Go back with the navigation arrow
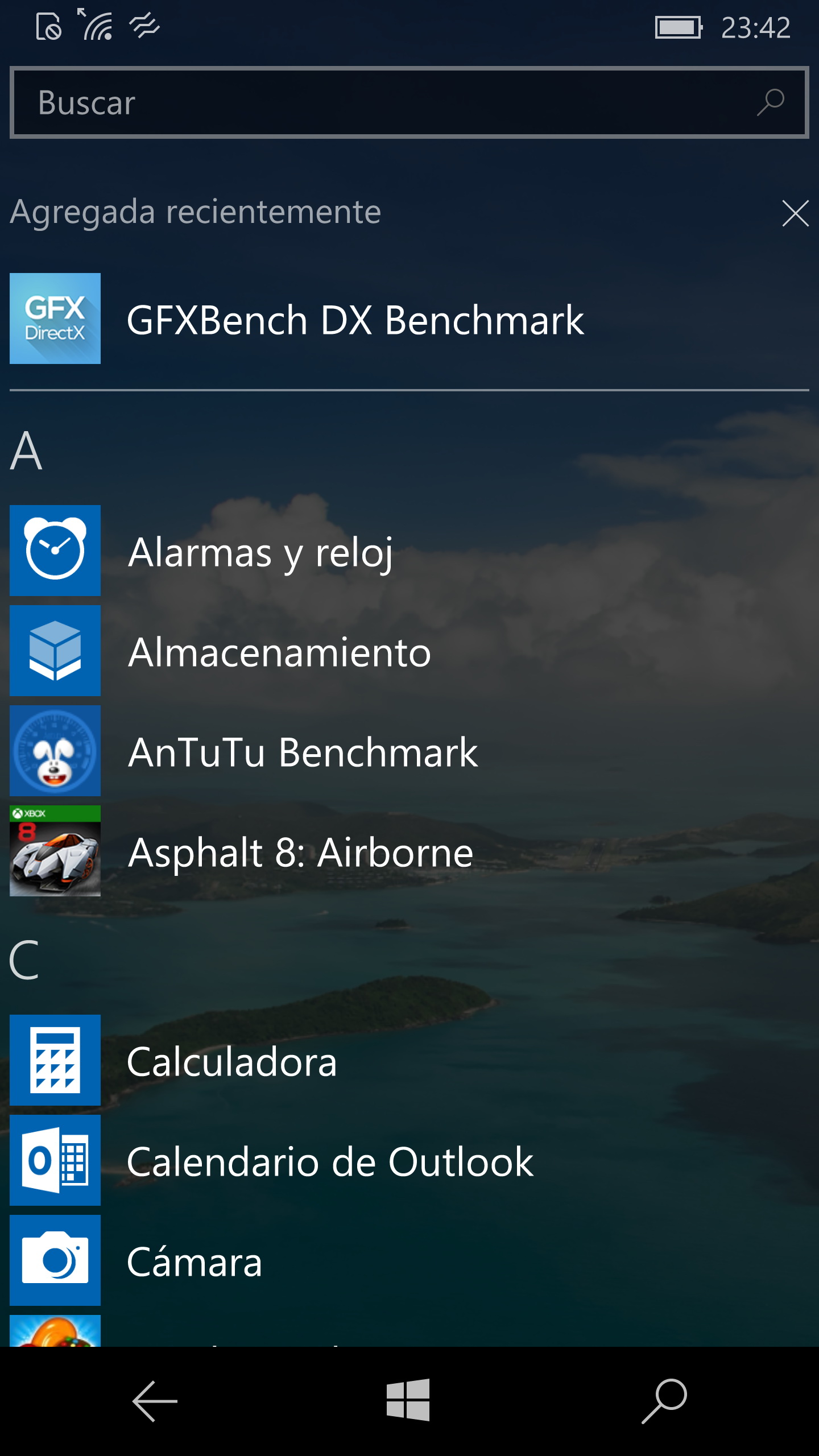 pyautogui.click(x=155, y=1401)
